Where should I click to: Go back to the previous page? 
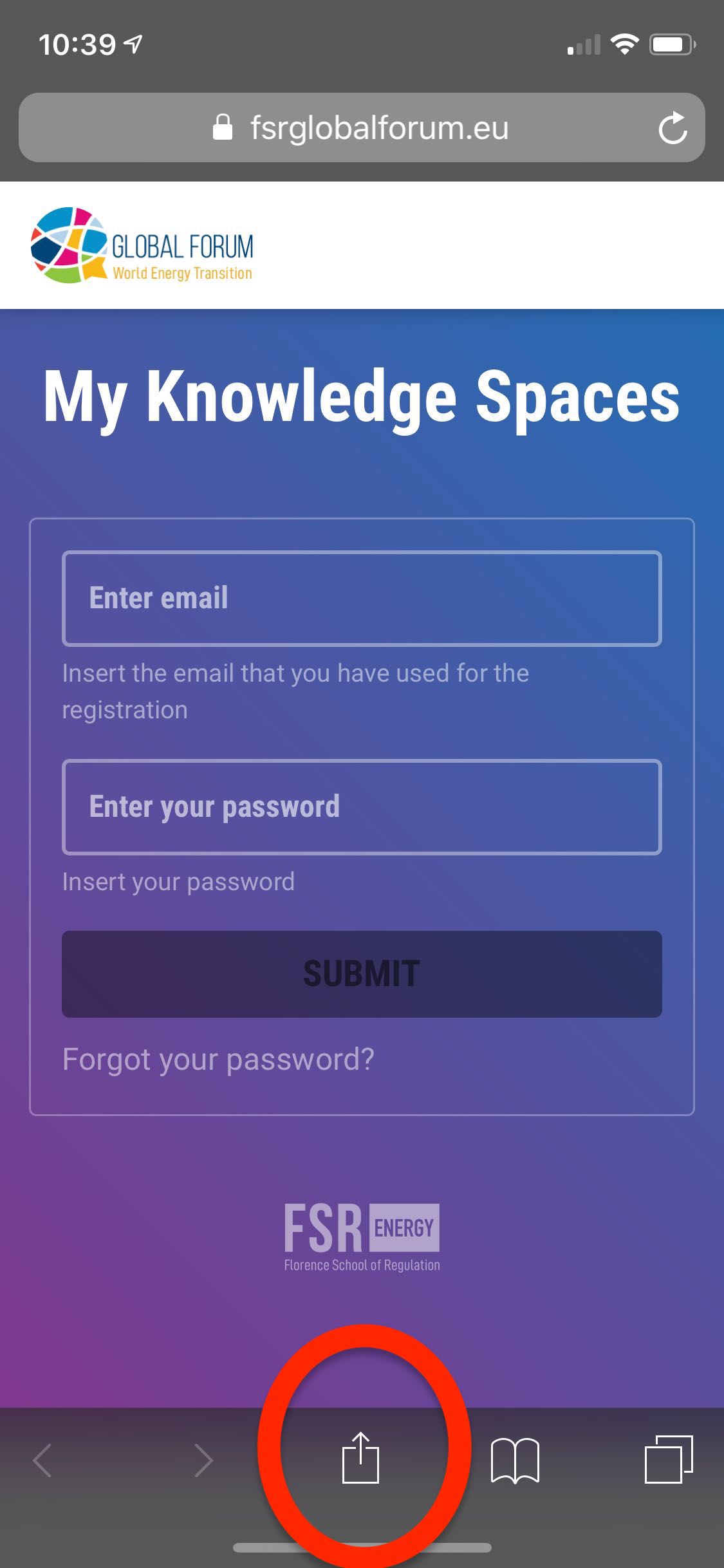point(42,1460)
